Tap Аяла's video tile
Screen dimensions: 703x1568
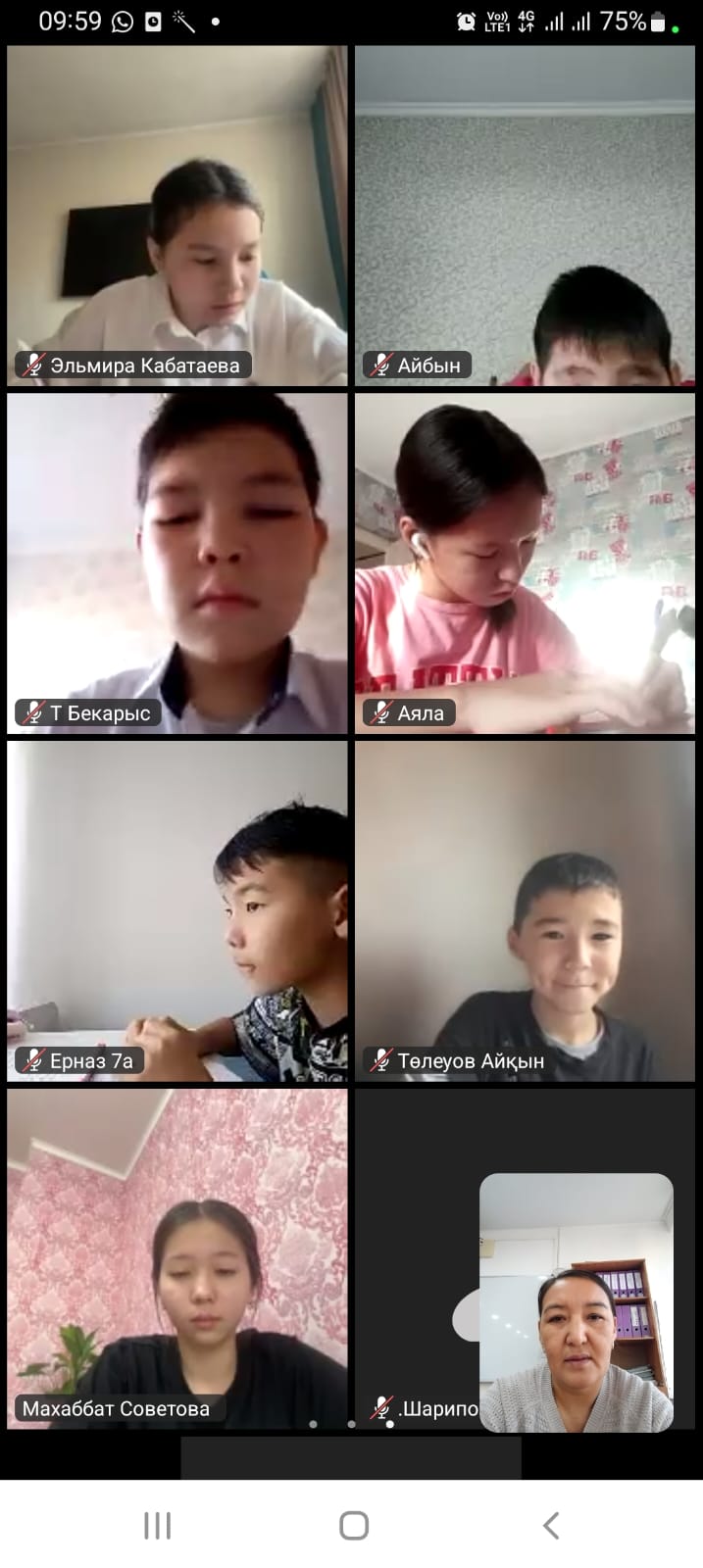525,563
